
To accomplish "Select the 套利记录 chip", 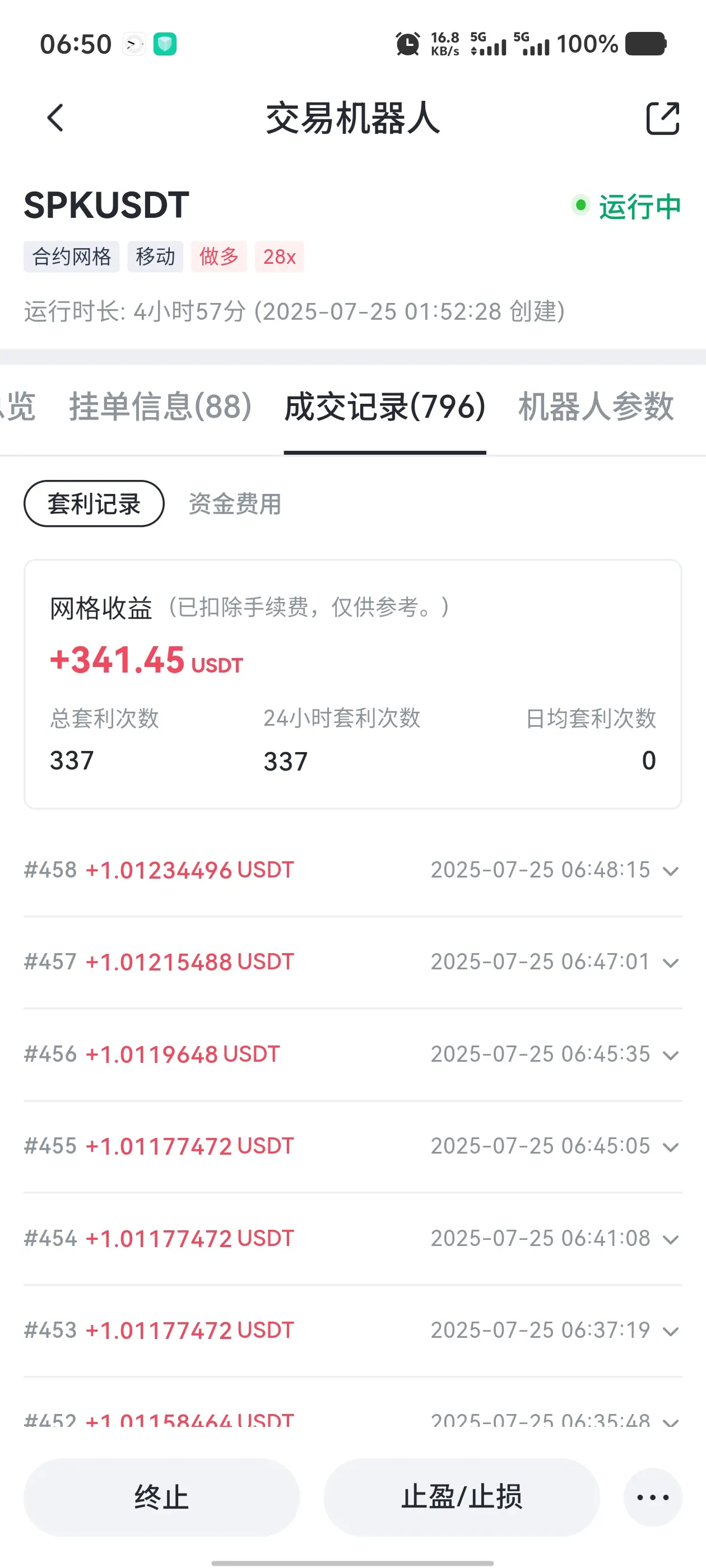I will pyautogui.click(x=94, y=503).
